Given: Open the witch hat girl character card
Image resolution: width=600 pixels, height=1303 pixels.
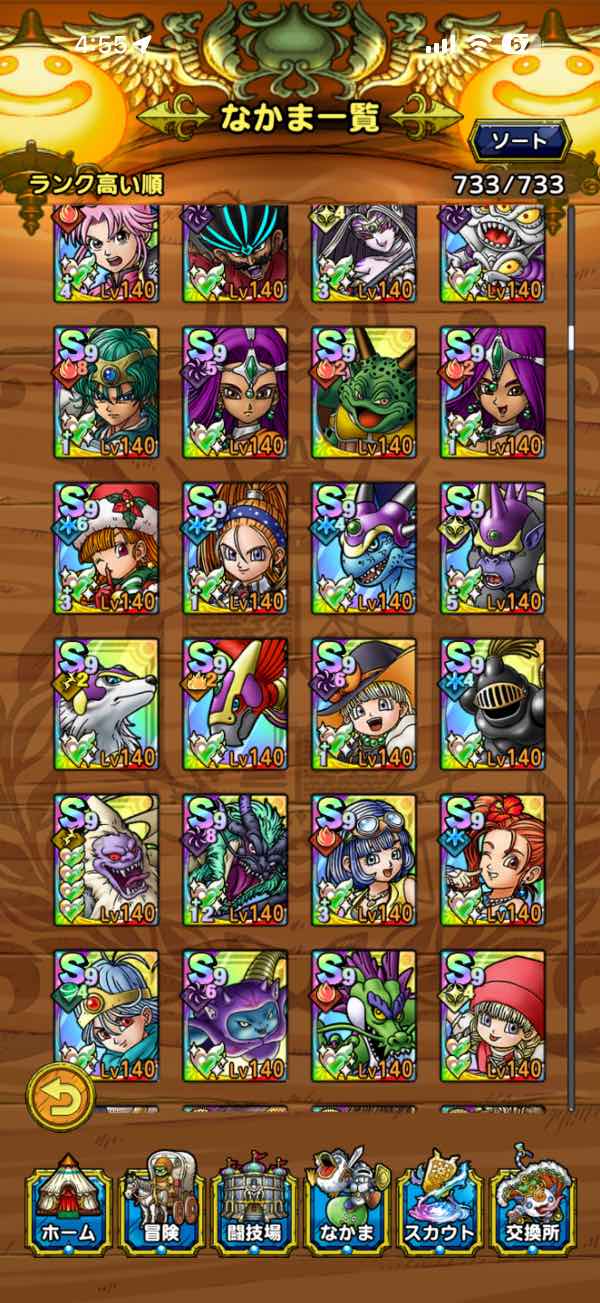Looking at the screenshot, I should click(x=364, y=704).
